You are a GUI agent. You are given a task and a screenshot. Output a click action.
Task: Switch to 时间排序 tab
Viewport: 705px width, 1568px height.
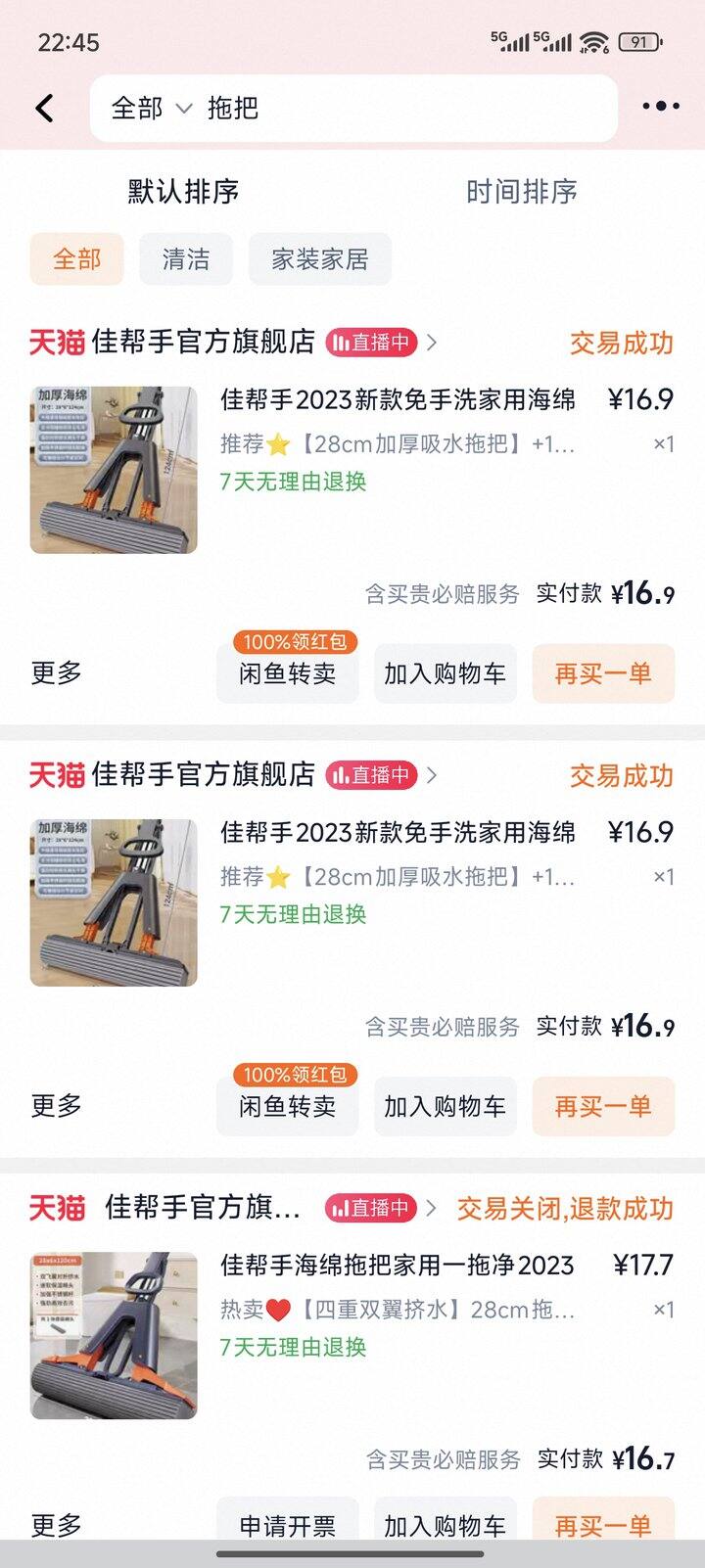point(521,192)
